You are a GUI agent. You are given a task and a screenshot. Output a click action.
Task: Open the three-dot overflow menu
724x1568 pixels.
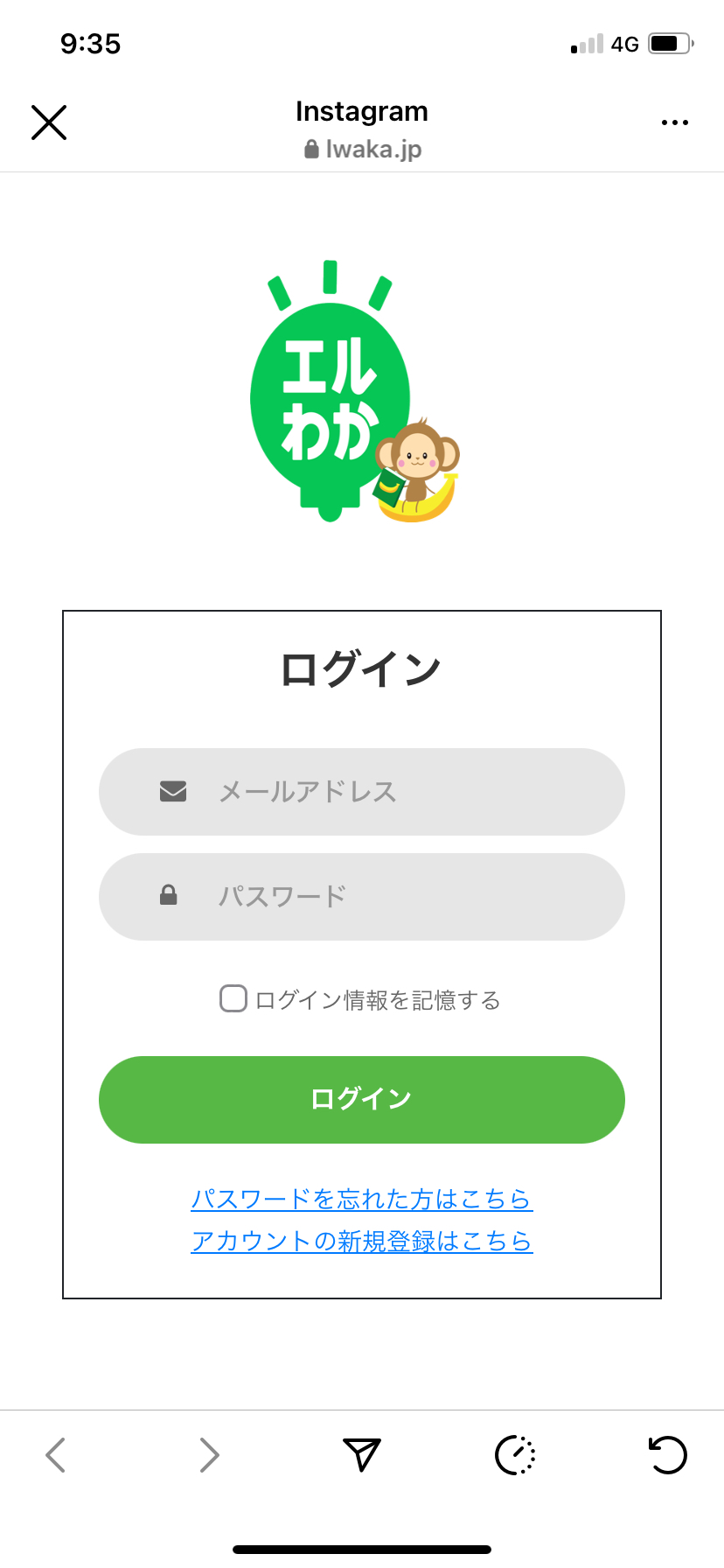[x=674, y=122]
